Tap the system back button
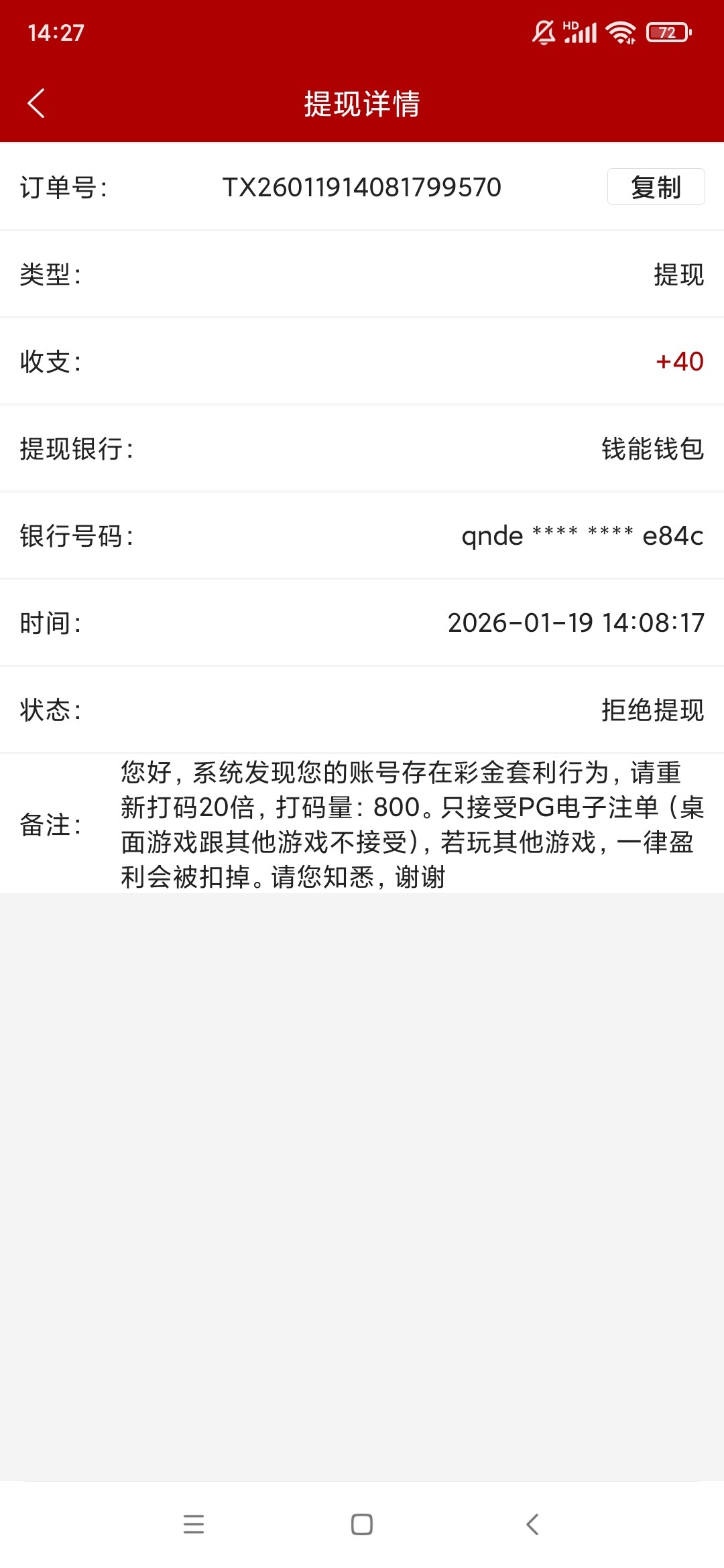Image resolution: width=724 pixels, height=1568 pixels. click(532, 1524)
